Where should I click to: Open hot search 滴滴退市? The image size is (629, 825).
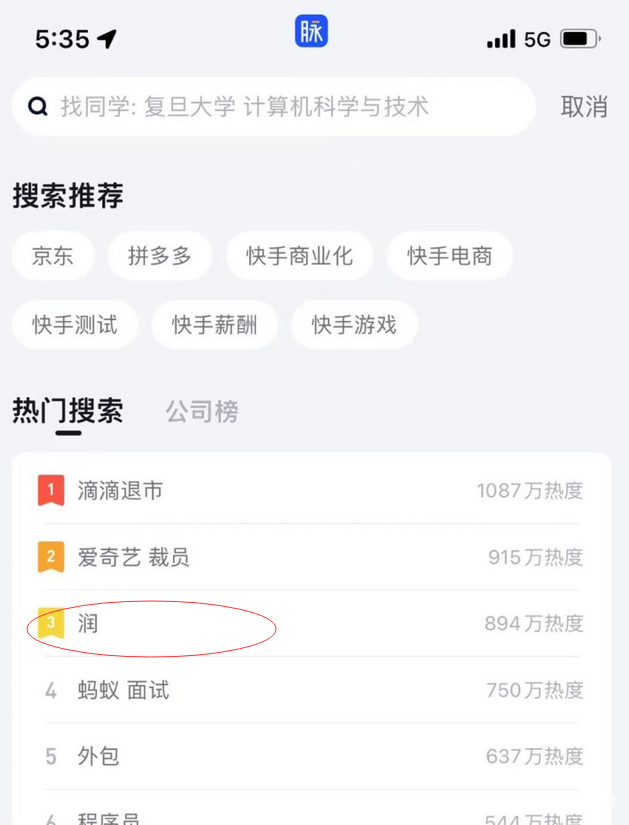click(120, 491)
